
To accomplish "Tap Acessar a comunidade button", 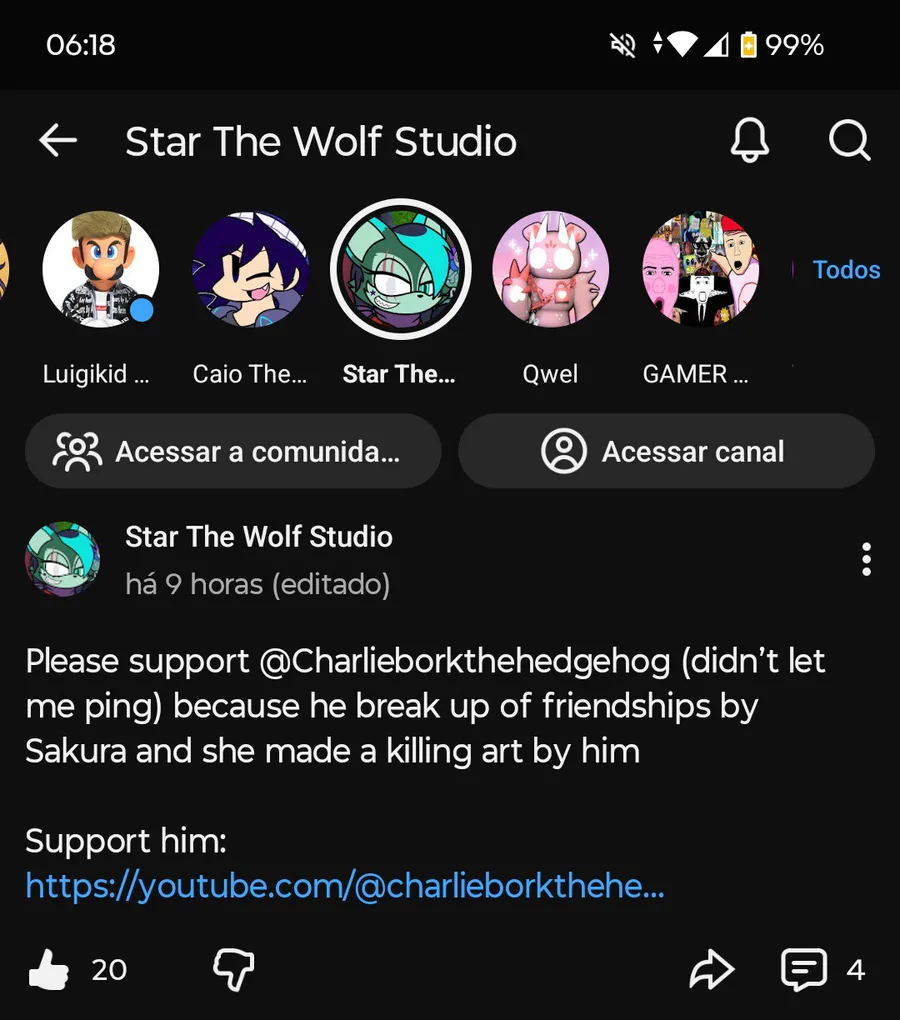I will point(233,451).
